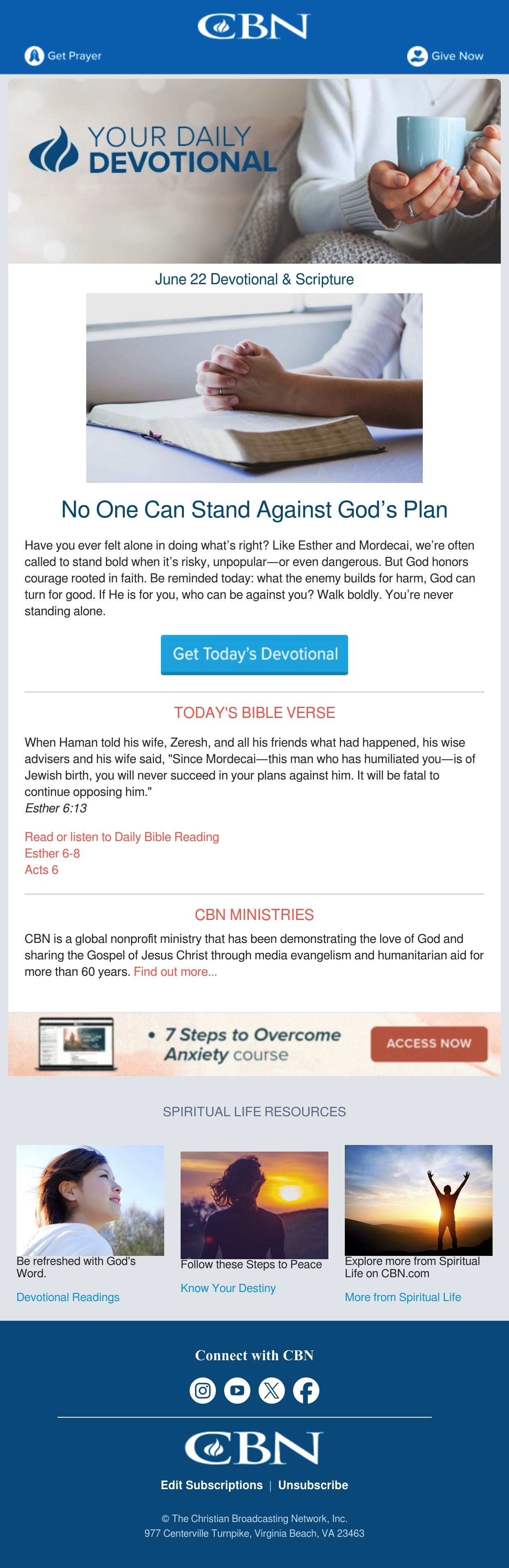The image size is (509, 1568).
Task: Tap Edit Subscriptions
Action: pyautogui.click(x=212, y=1485)
